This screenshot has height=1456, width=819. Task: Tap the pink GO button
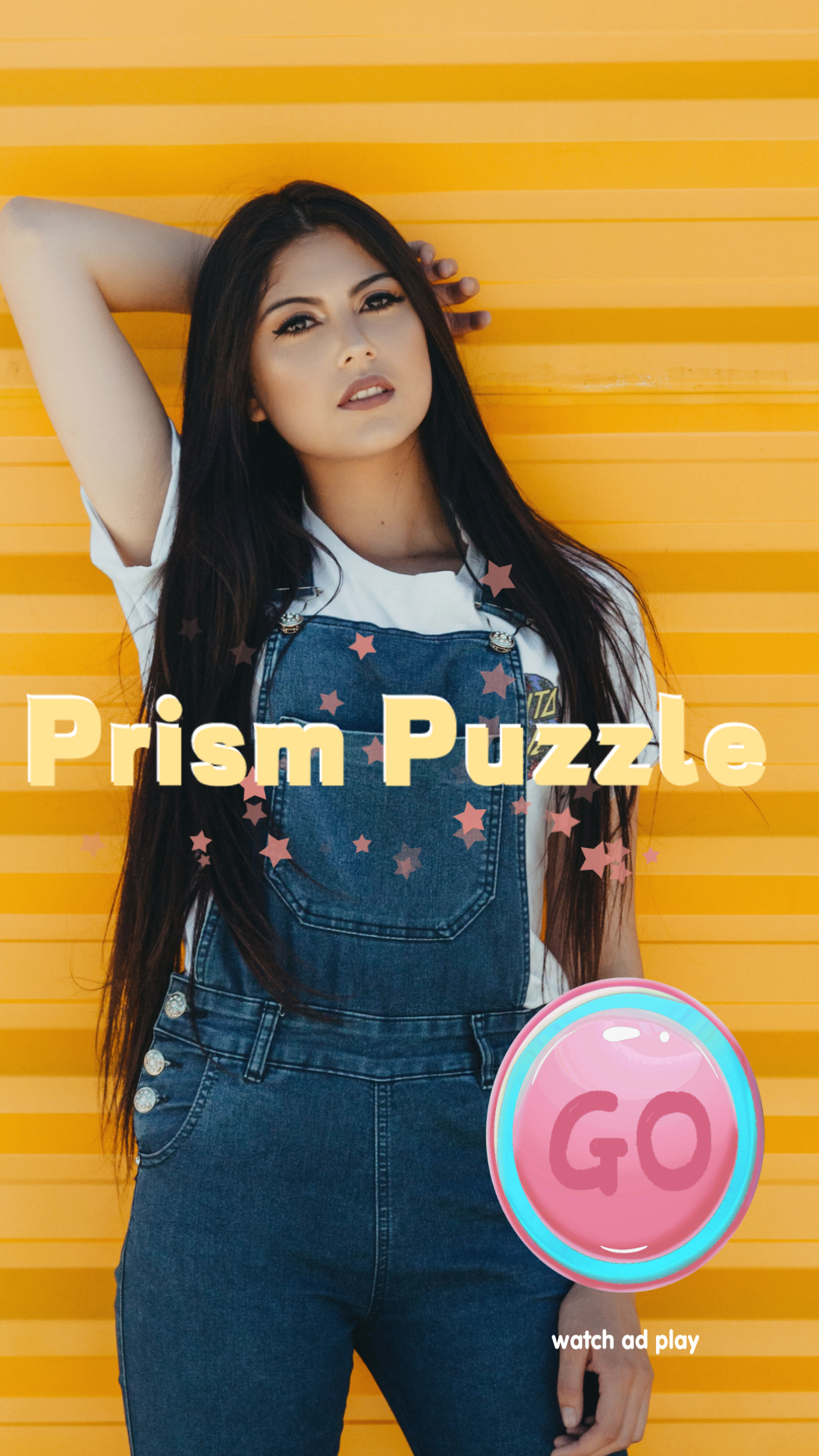(626, 1134)
